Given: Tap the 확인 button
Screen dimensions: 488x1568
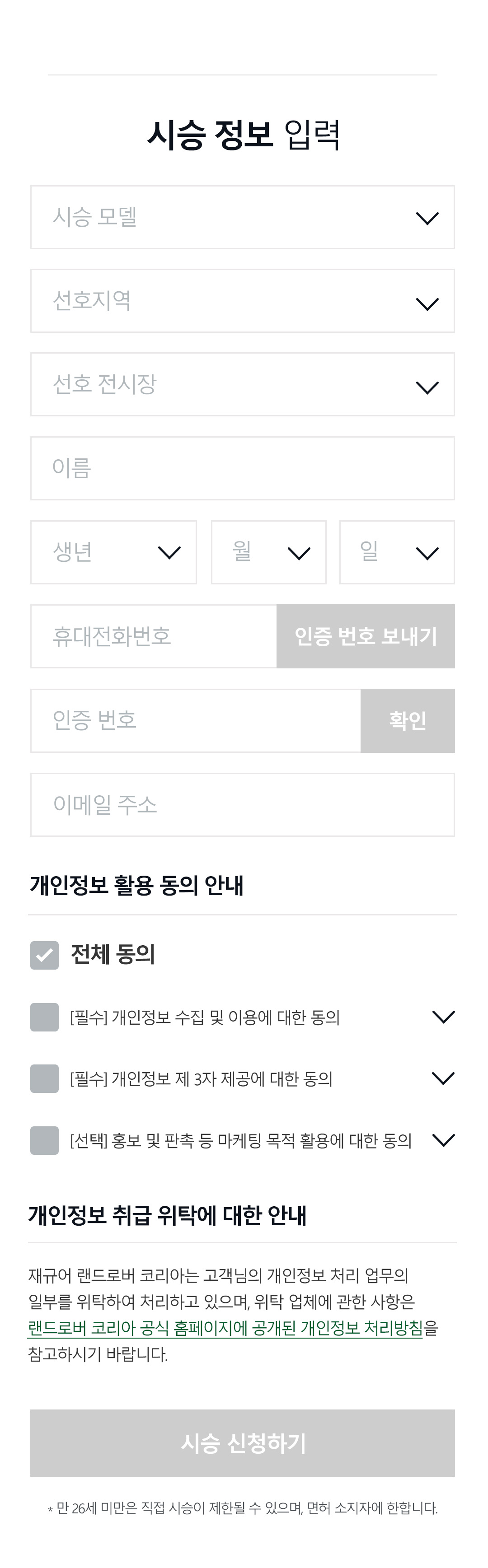Looking at the screenshot, I should point(408,720).
